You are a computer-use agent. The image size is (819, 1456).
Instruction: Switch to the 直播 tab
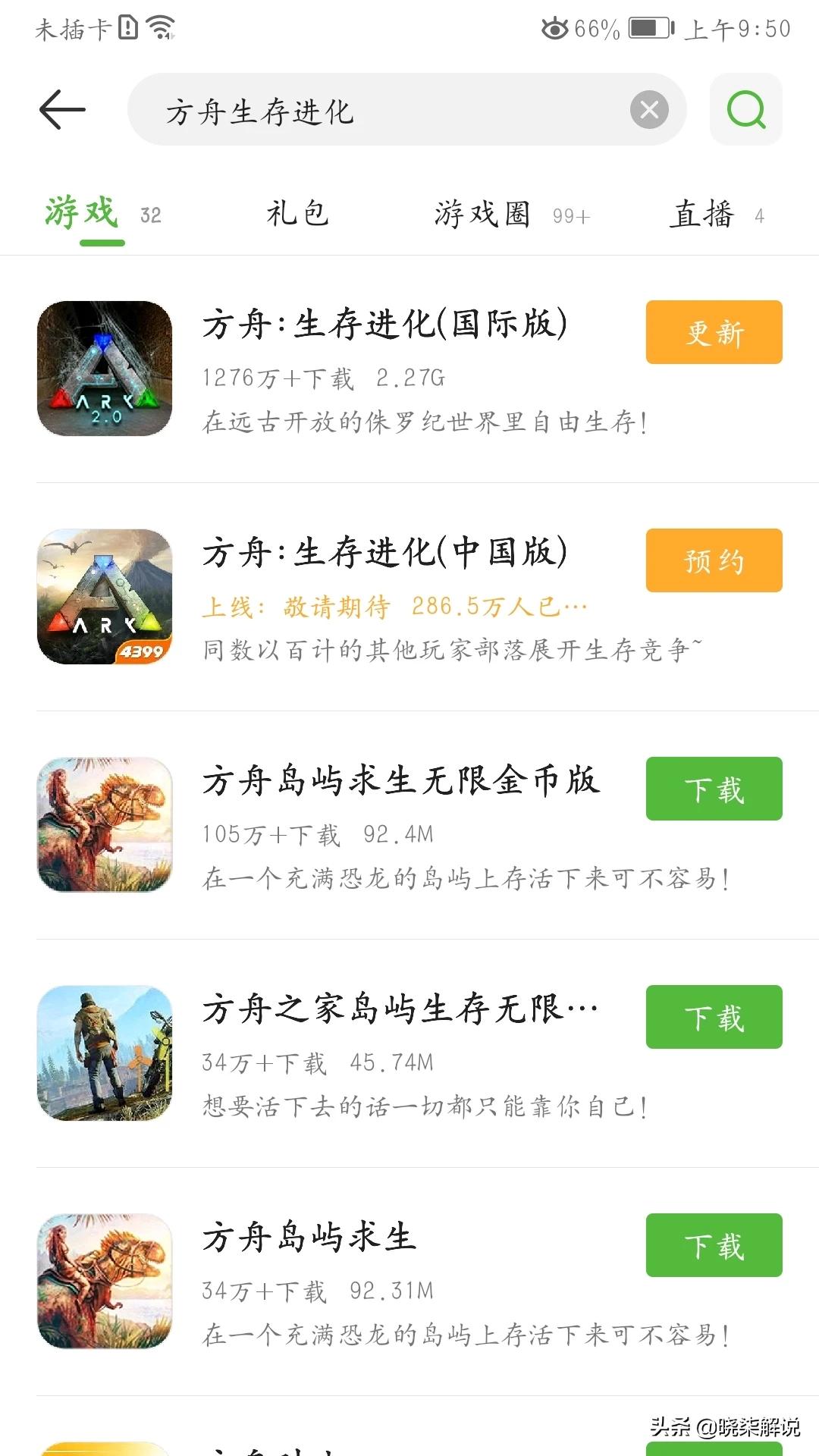pos(702,215)
